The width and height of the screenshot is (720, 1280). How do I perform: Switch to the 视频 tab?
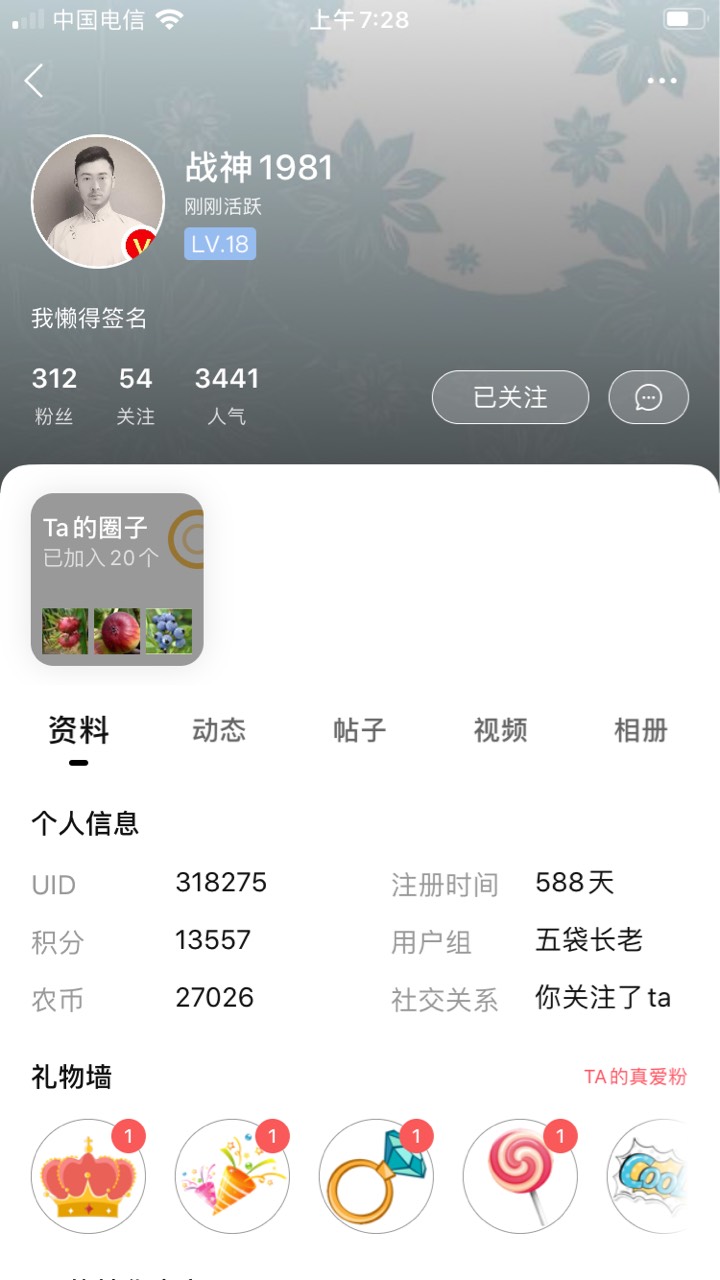(x=500, y=730)
